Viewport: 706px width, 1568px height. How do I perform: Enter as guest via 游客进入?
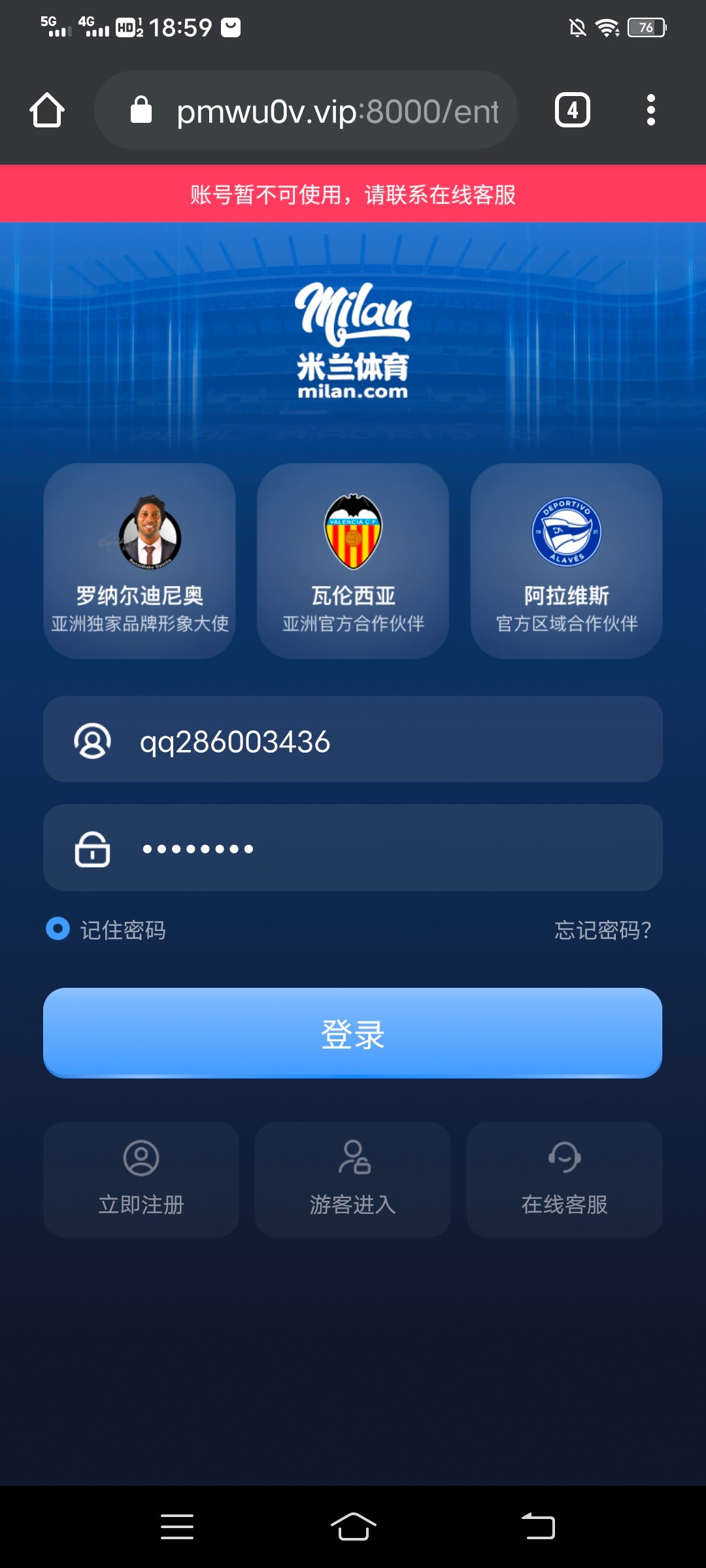[353, 1179]
